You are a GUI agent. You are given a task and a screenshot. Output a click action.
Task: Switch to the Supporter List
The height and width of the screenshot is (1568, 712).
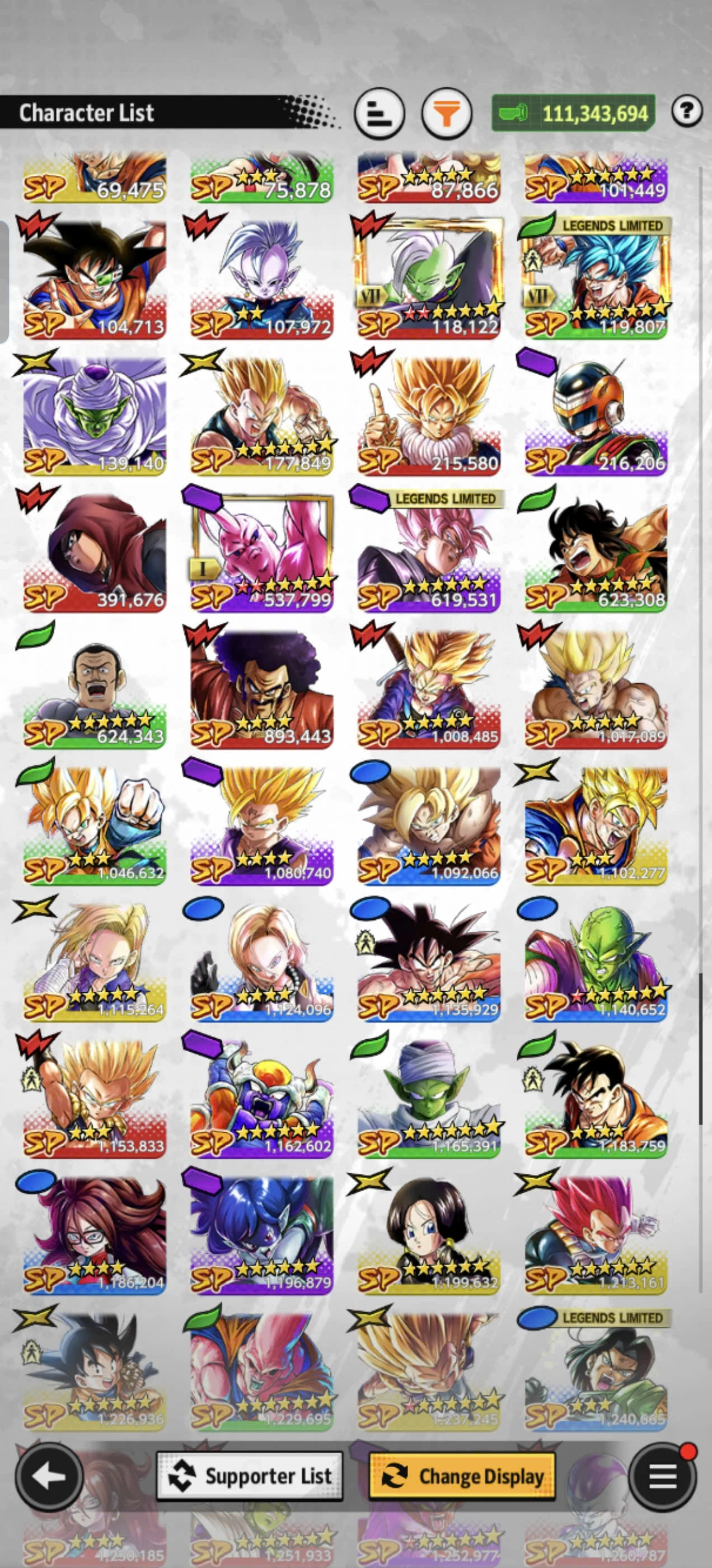click(x=250, y=1476)
